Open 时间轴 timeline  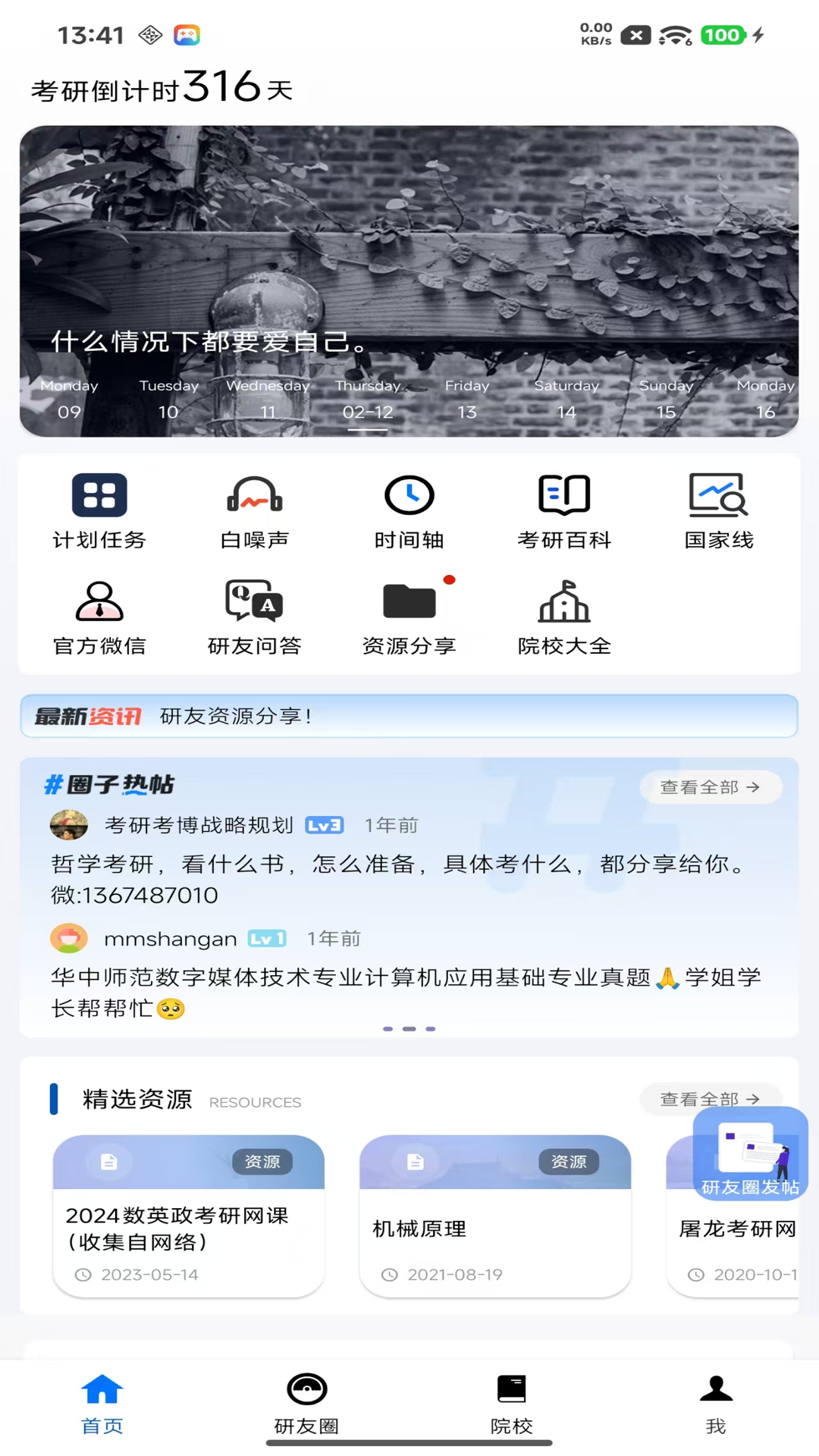click(409, 511)
